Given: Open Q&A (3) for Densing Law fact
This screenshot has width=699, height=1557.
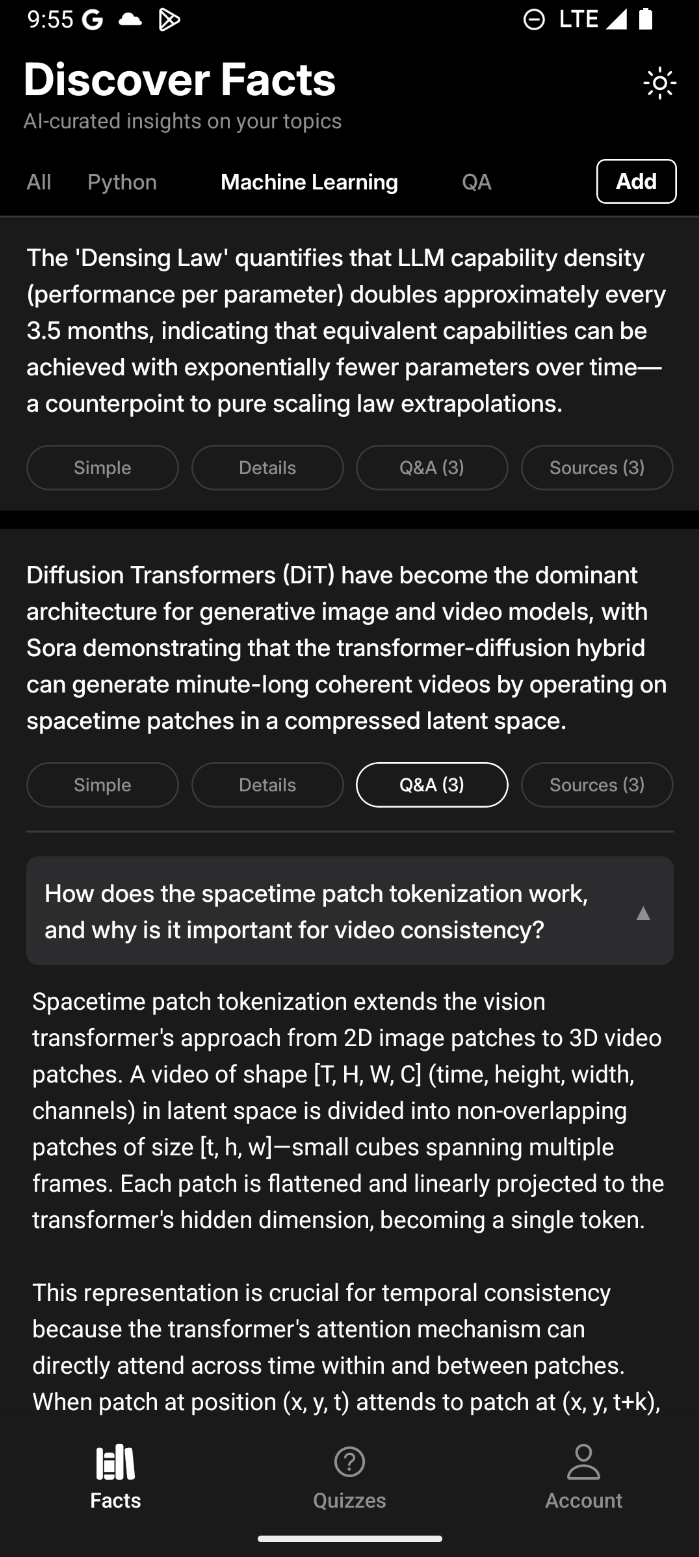Looking at the screenshot, I should pos(432,468).
